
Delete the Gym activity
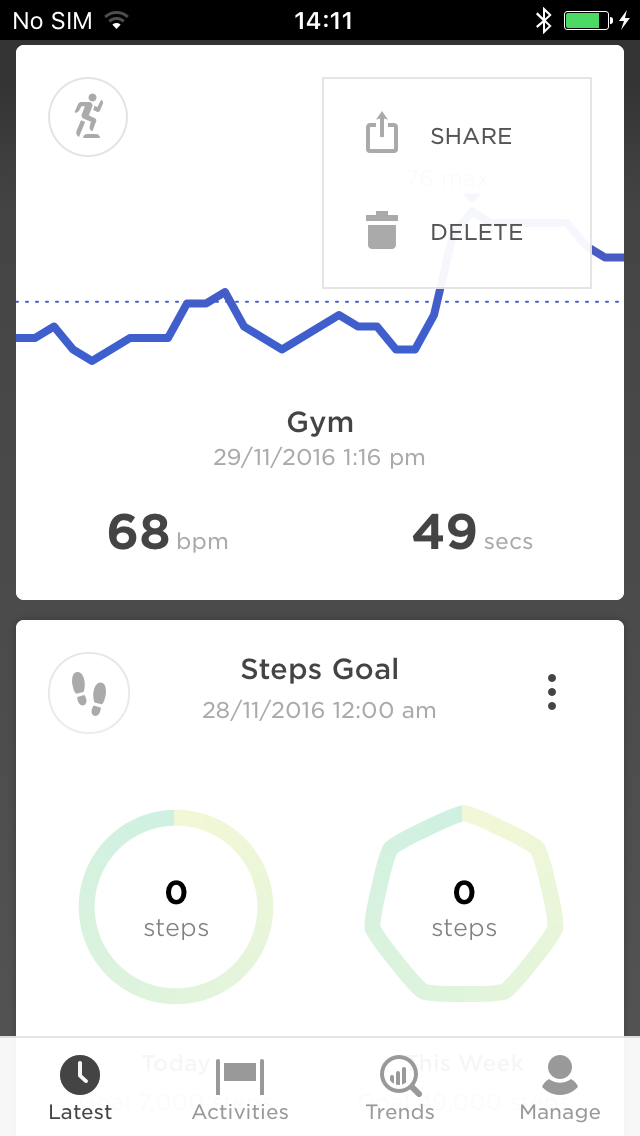pos(457,231)
